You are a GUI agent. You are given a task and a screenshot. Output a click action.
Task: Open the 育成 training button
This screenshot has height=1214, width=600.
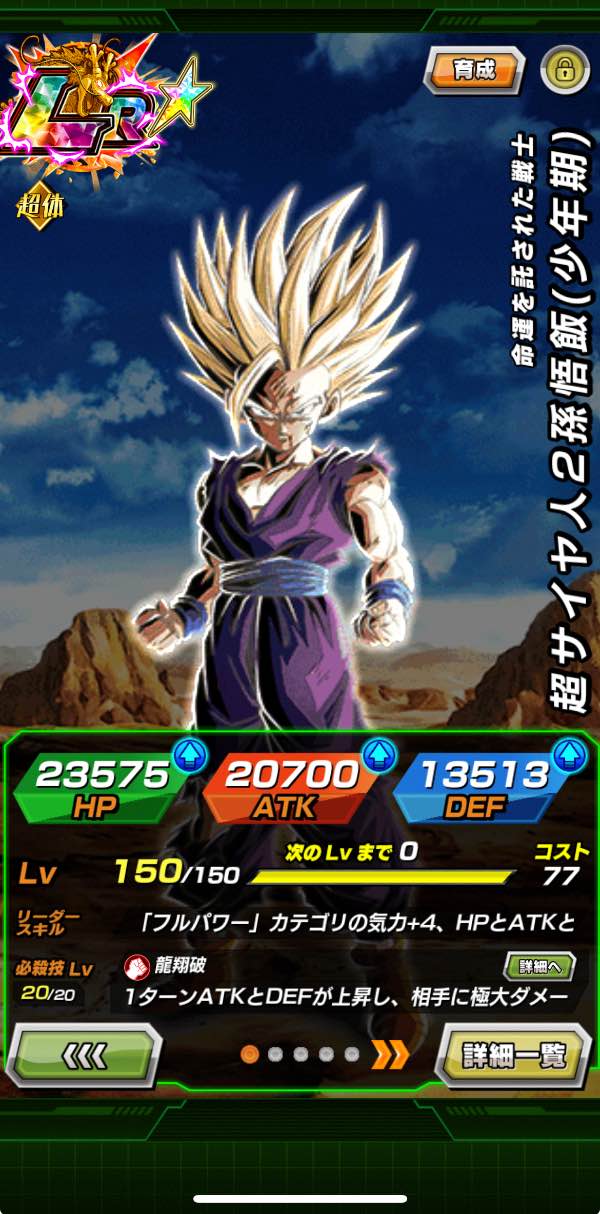[474, 70]
